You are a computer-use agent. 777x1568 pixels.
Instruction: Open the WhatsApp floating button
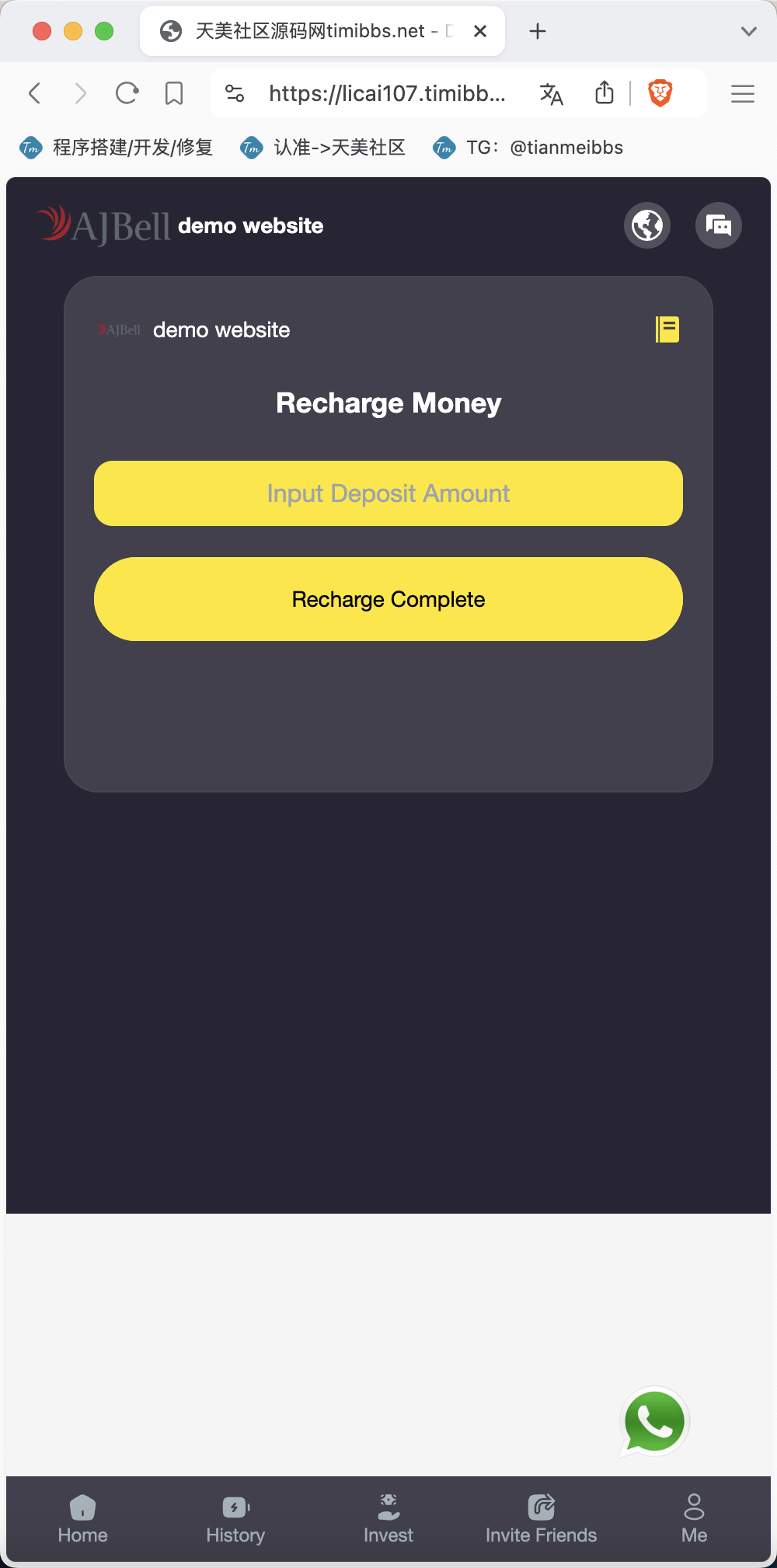pos(654,1421)
